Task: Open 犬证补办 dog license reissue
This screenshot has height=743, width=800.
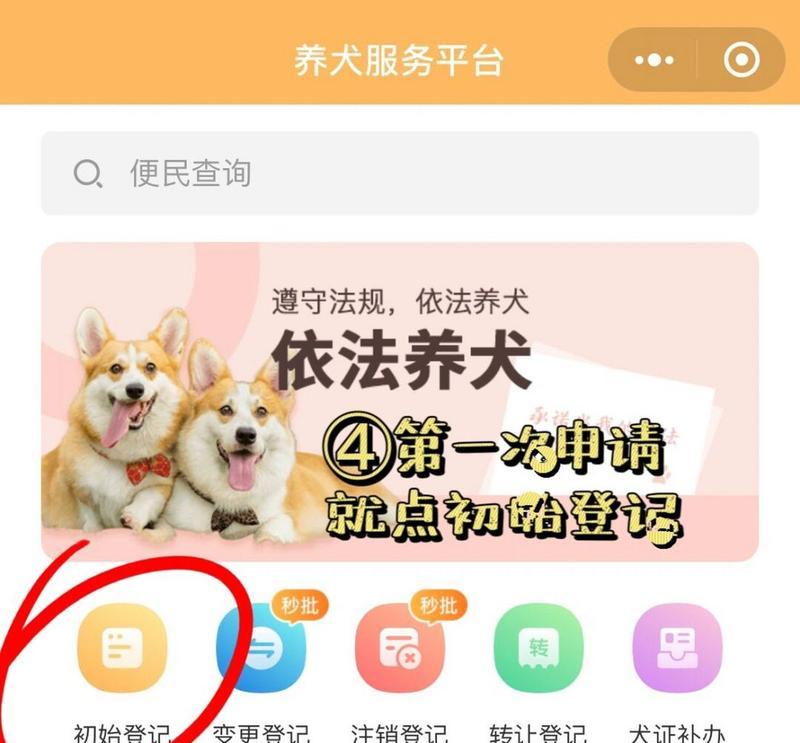Action: click(677, 651)
